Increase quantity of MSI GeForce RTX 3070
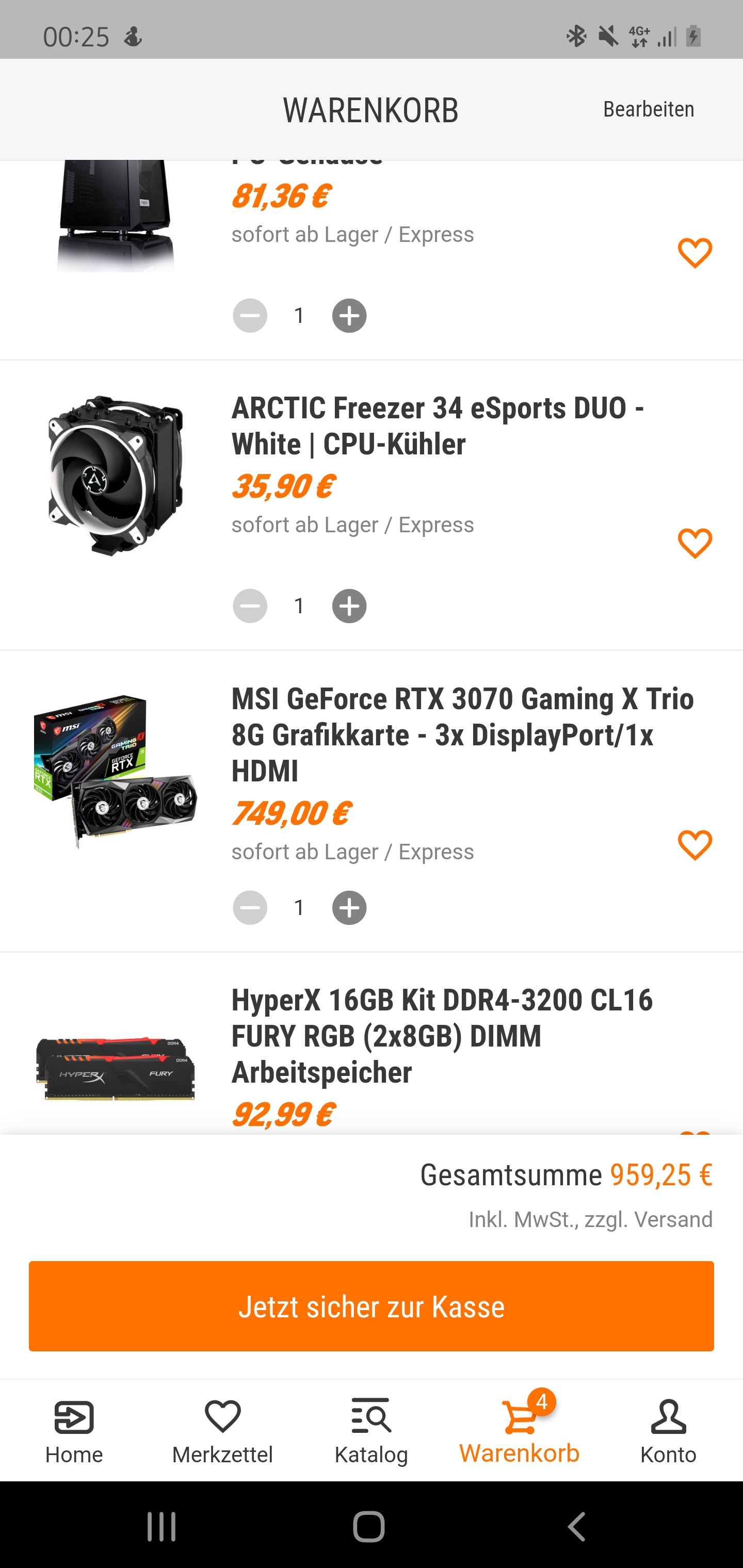The width and height of the screenshot is (743, 1568). [x=349, y=908]
